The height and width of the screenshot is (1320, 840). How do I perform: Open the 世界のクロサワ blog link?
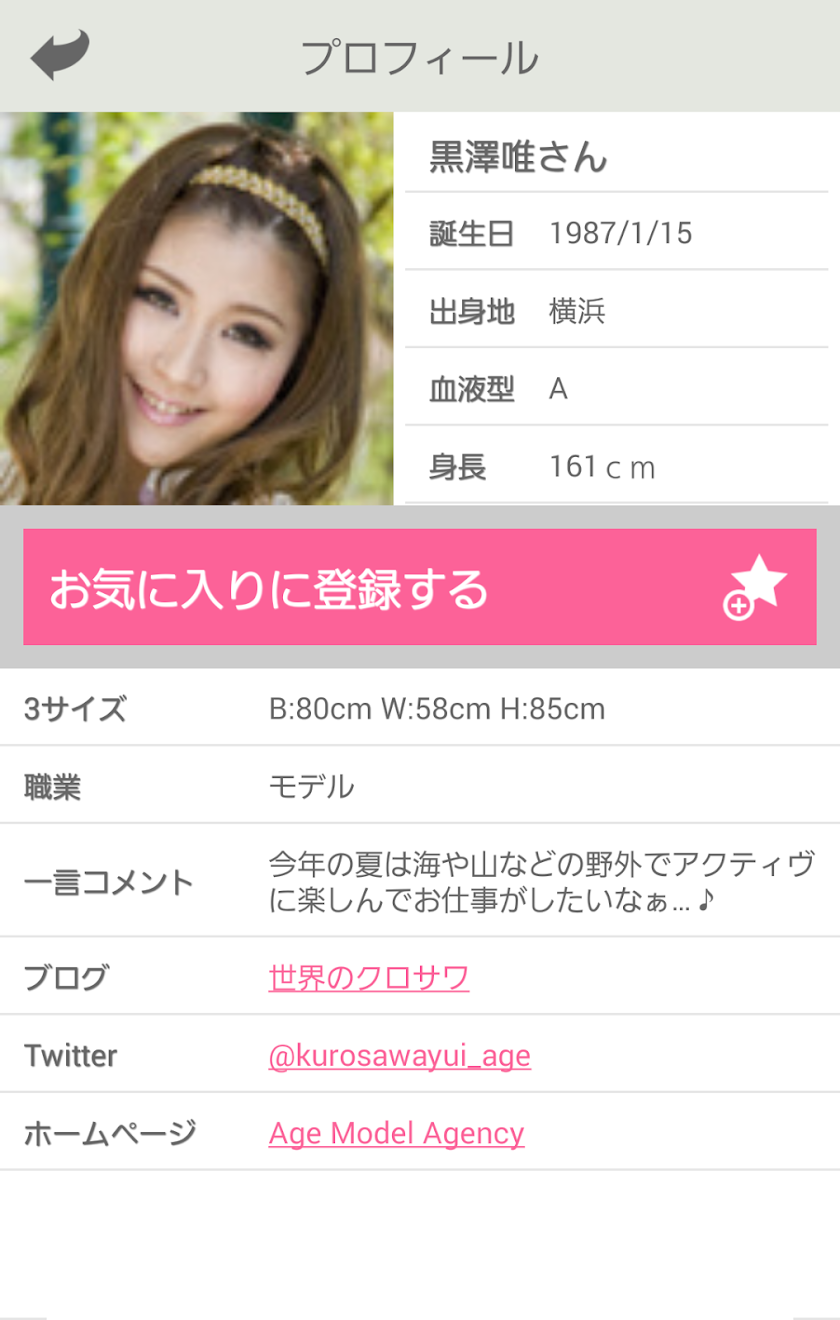(368, 977)
